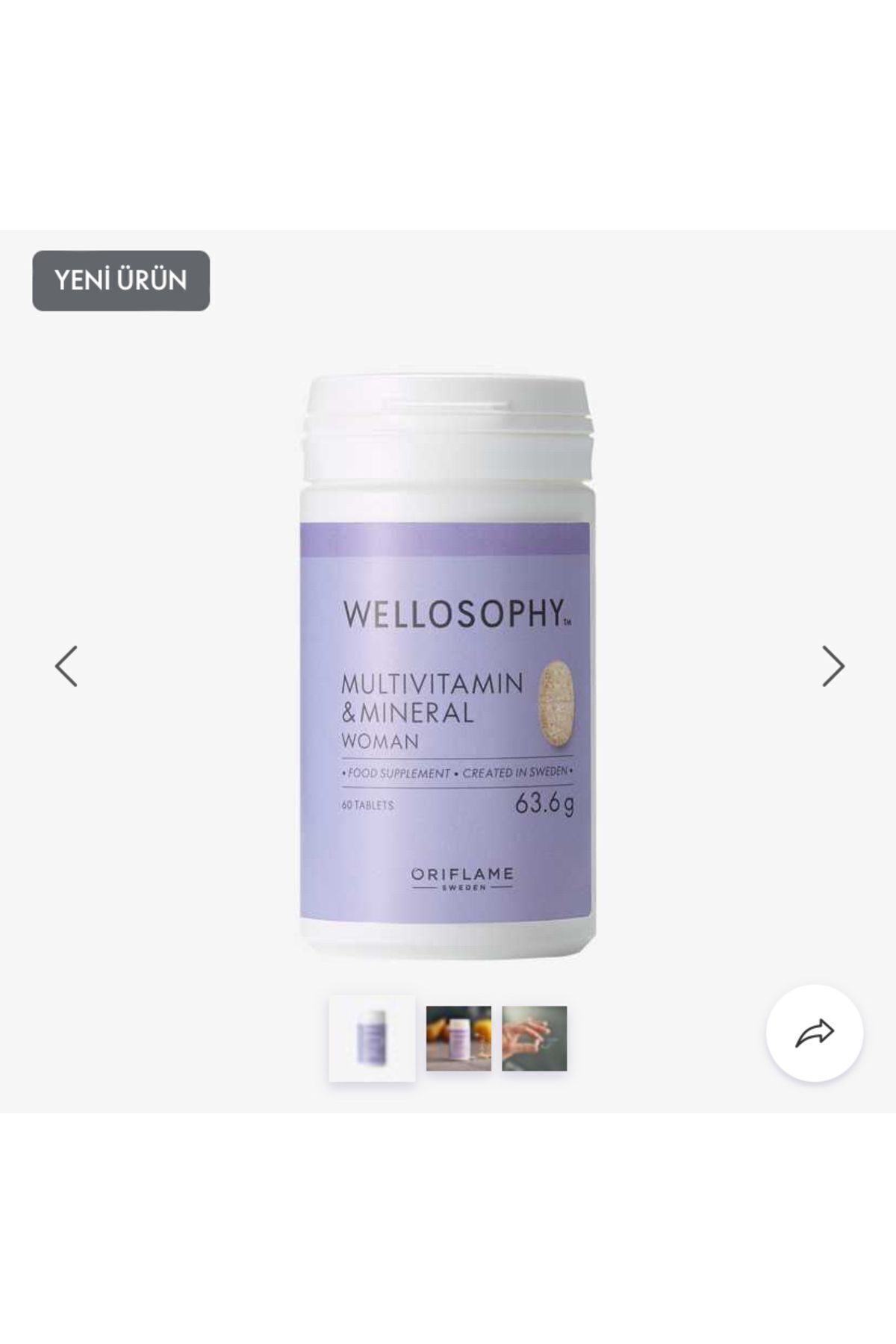896x1344 pixels.
Task: Show the previous product image
Action: pyautogui.click(x=66, y=666)
